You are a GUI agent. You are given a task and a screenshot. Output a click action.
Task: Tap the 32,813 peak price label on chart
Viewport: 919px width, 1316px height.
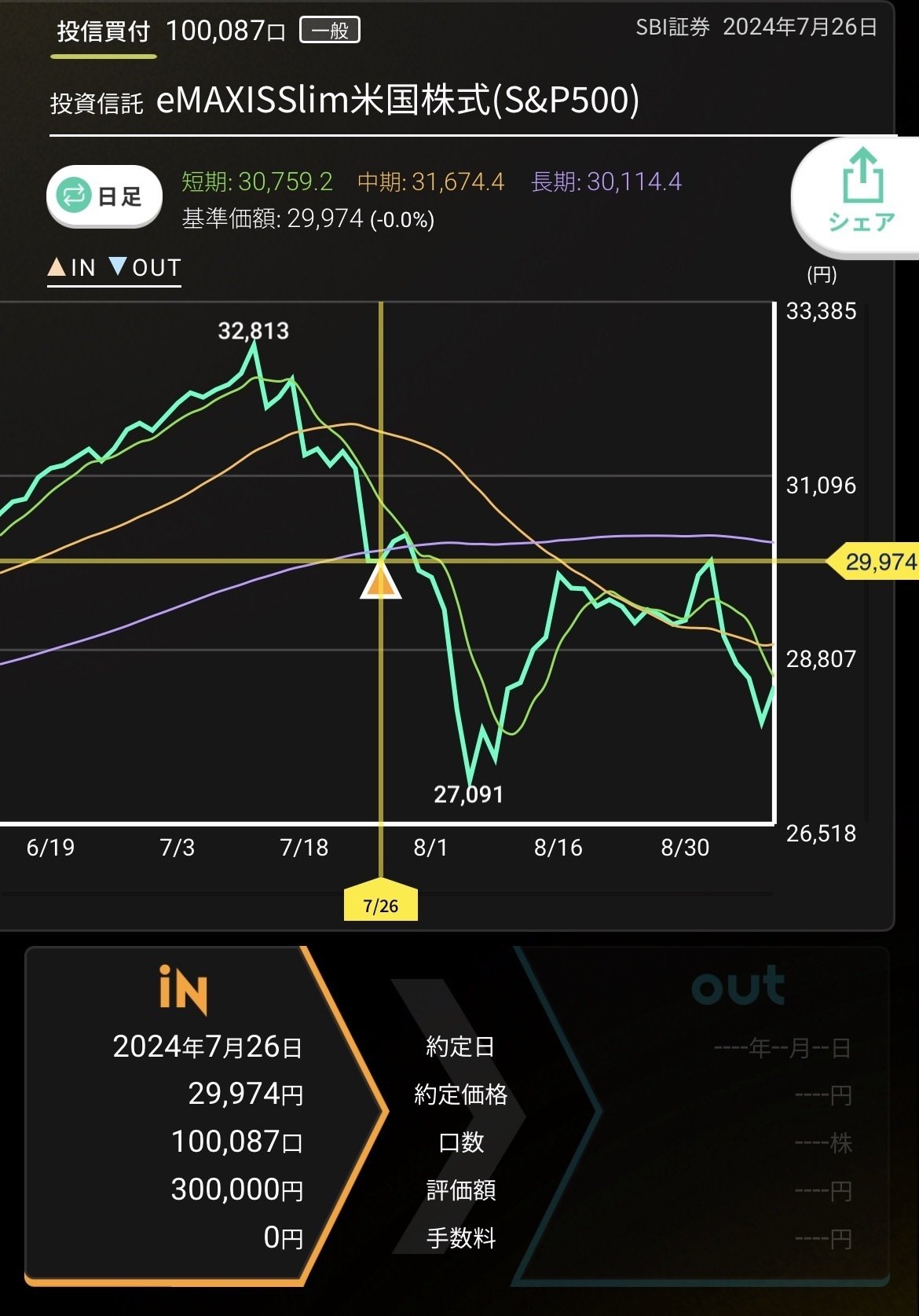(254, 331)
